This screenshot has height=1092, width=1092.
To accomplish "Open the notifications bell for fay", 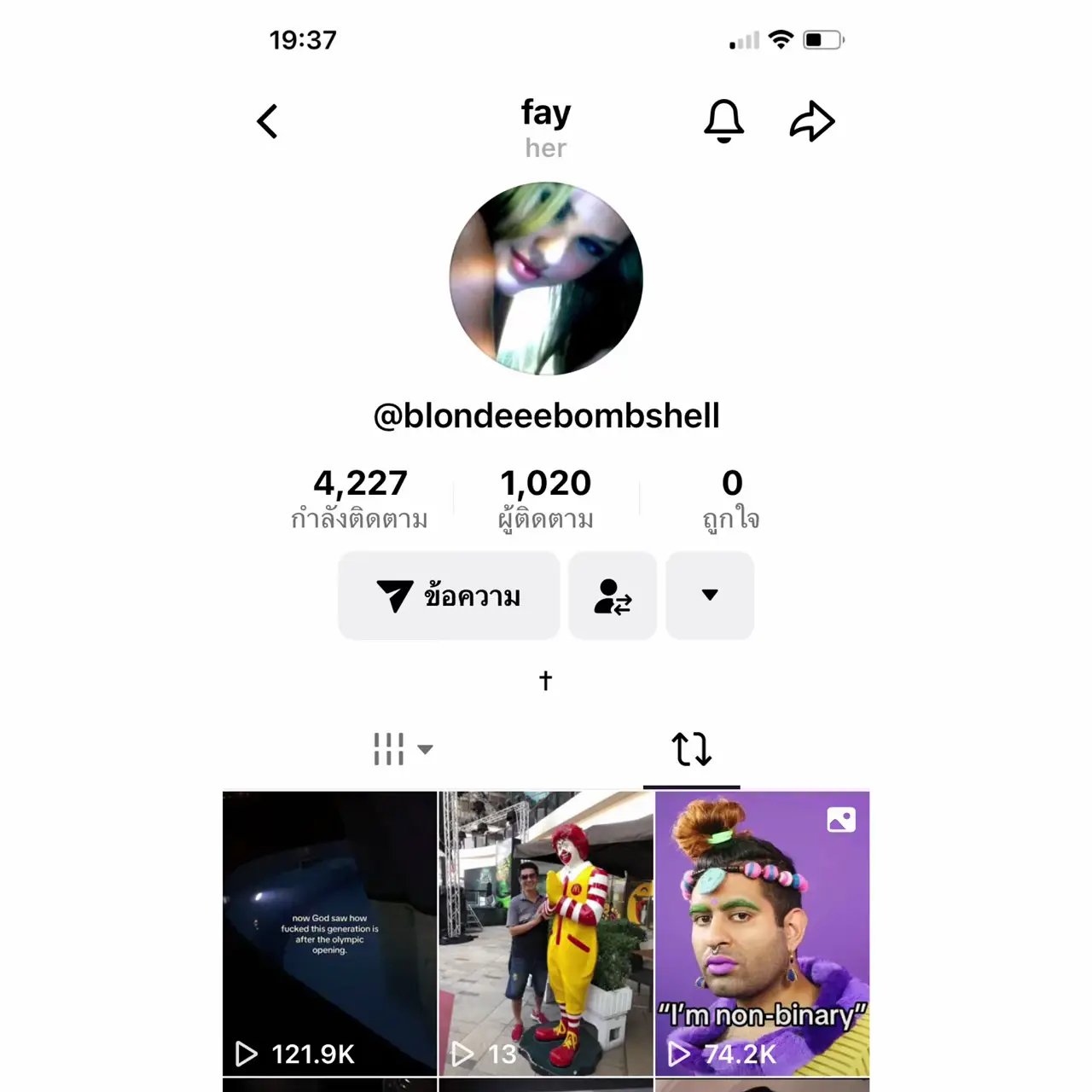I will (x=723, y=121).
